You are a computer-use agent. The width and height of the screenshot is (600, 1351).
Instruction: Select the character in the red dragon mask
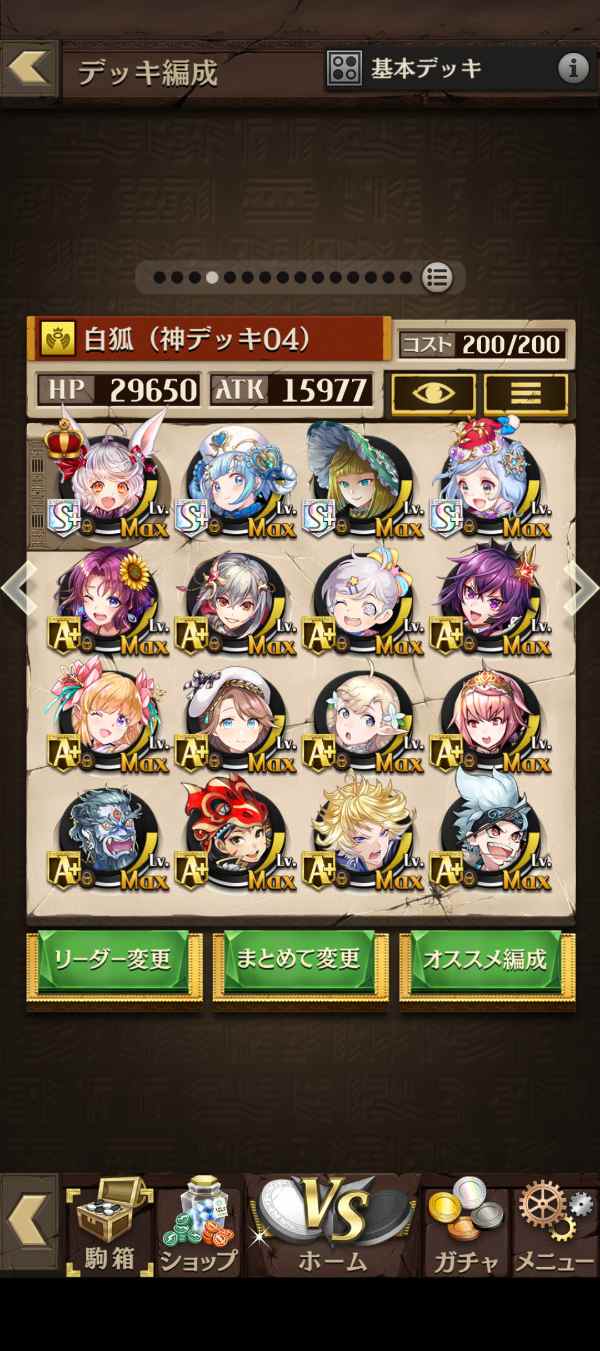click(232, 834)
